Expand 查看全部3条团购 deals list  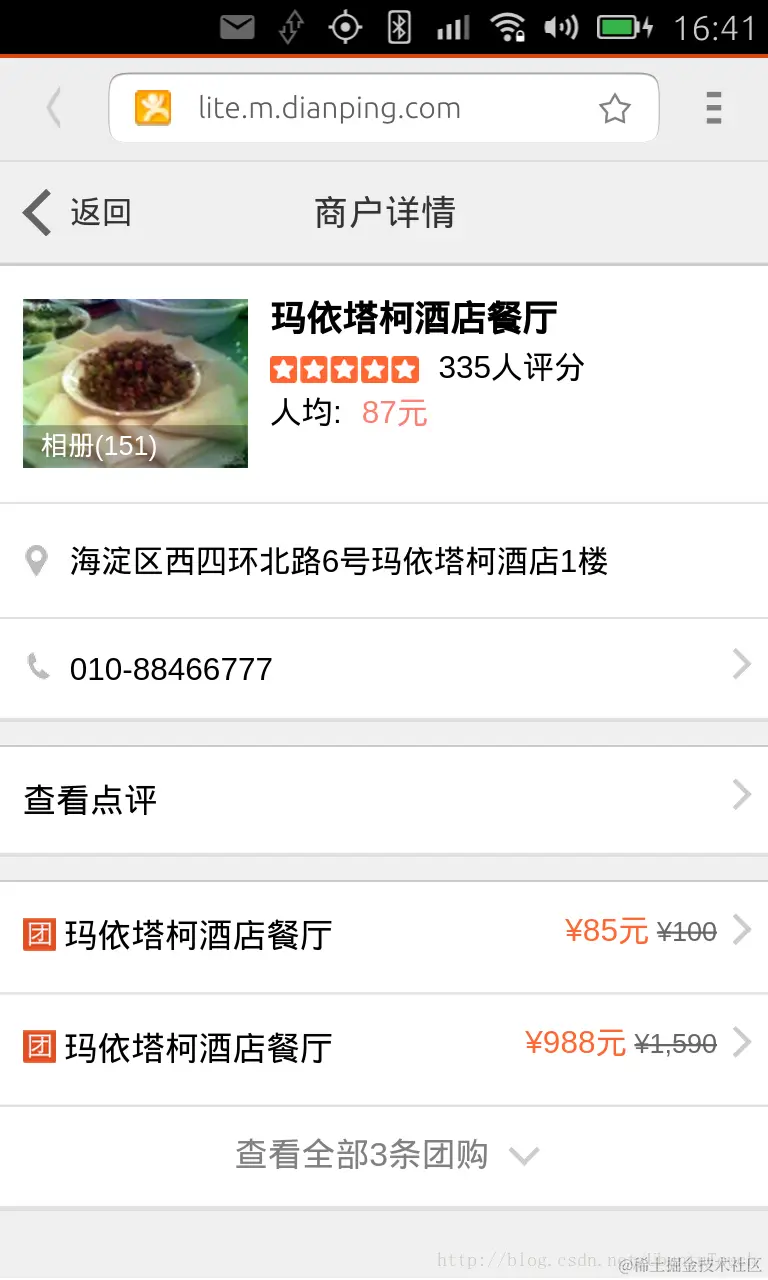point(384,1155)
